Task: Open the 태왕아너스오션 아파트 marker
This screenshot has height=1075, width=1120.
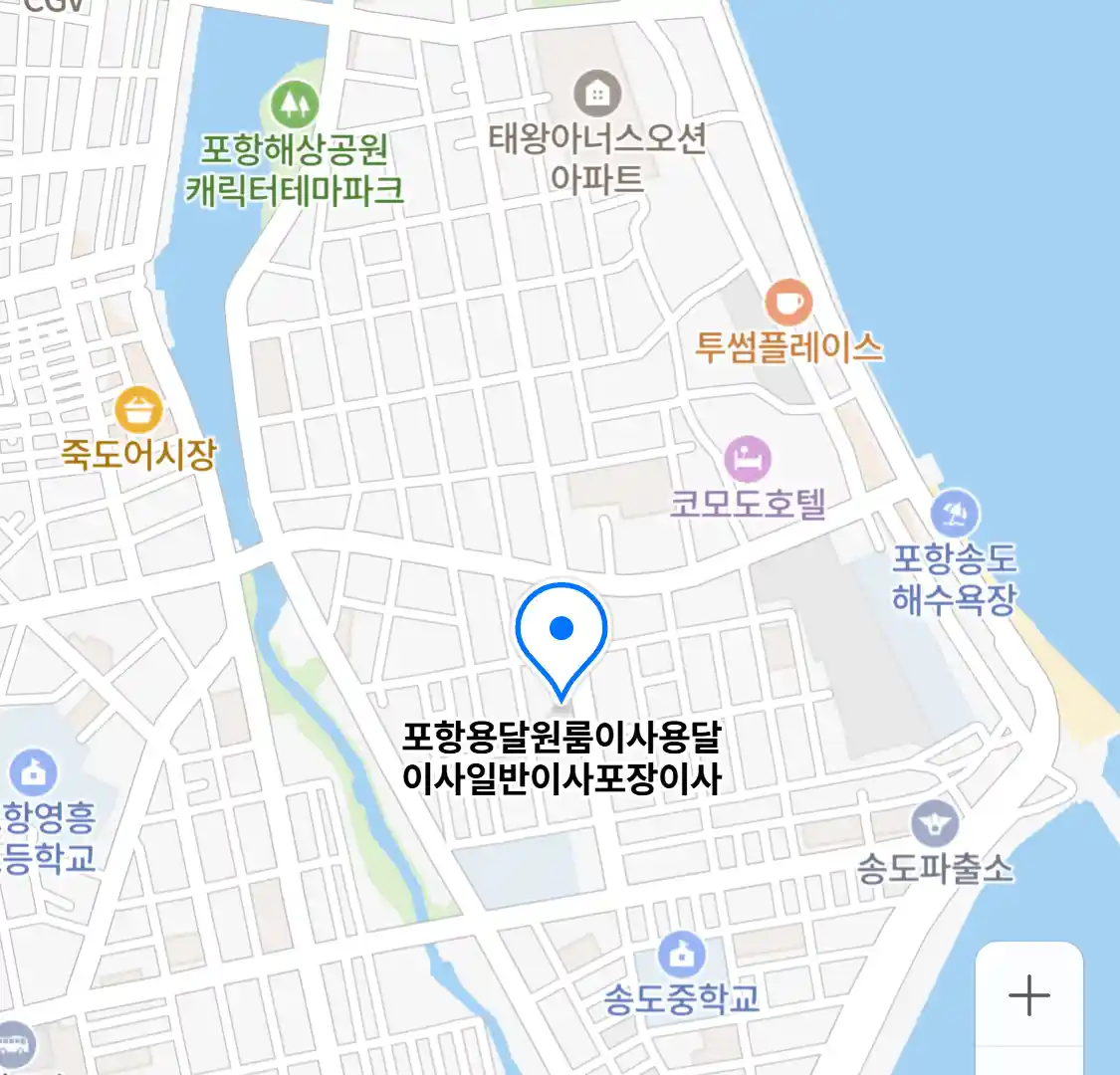Action: pyautogui.click(x=597, y=96)
